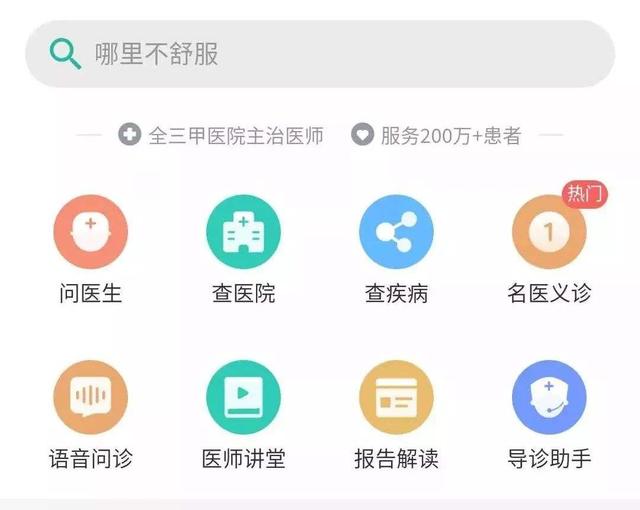The image size is (640, 510).
Task: Choose 报告解读 report interpretation
Action: (396, 397)
